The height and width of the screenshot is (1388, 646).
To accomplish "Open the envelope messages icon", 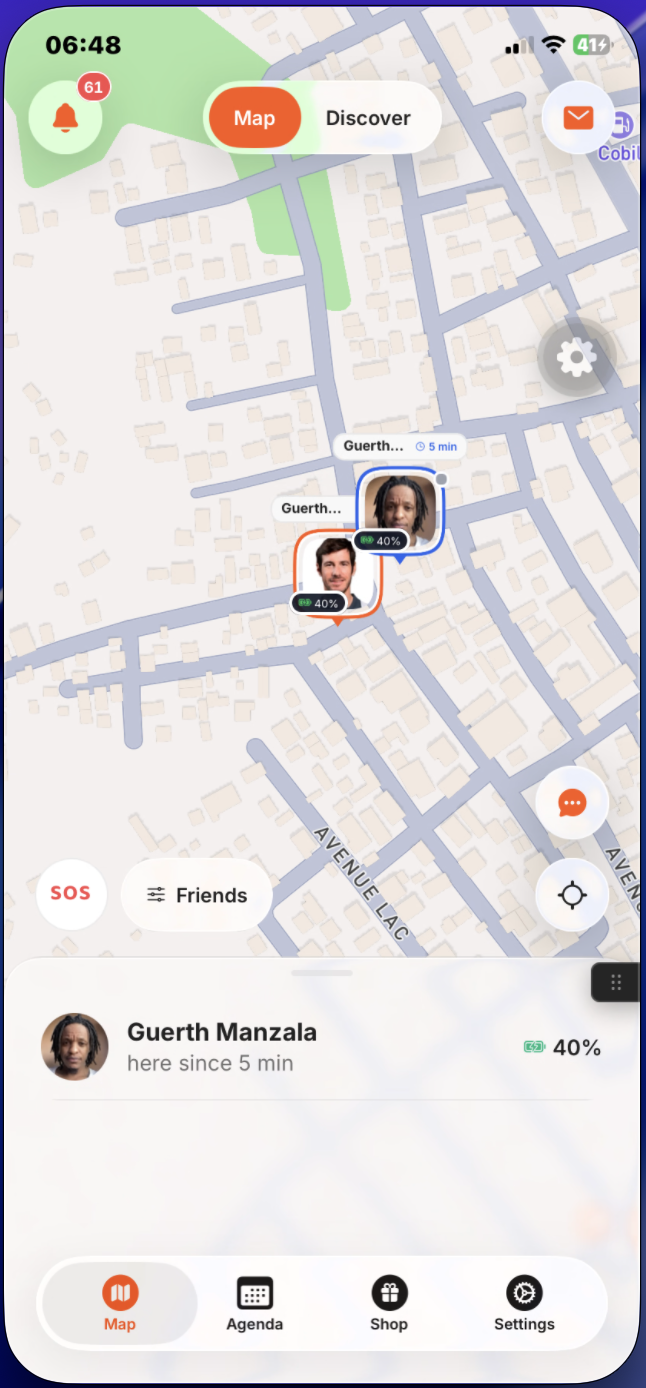I will (578, 118).
